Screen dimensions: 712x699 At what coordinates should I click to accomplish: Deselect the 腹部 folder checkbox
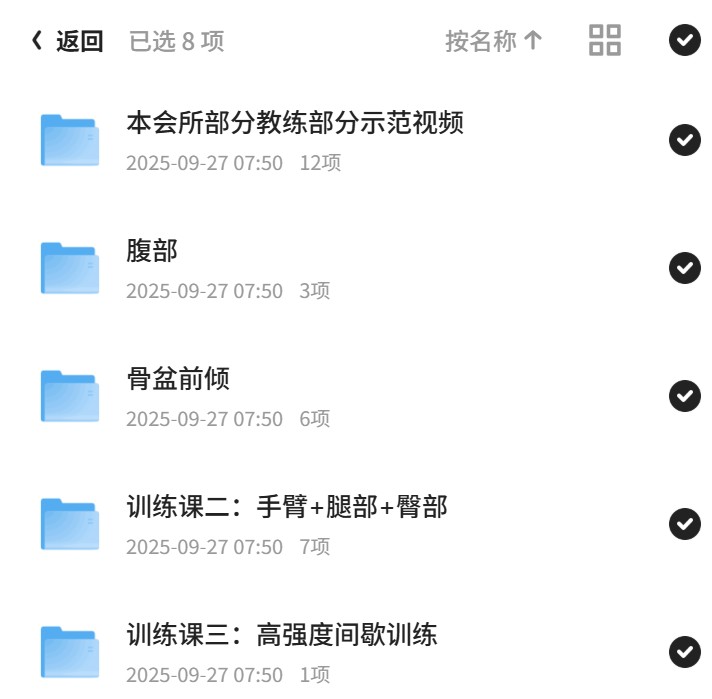[x=684, y=268]
